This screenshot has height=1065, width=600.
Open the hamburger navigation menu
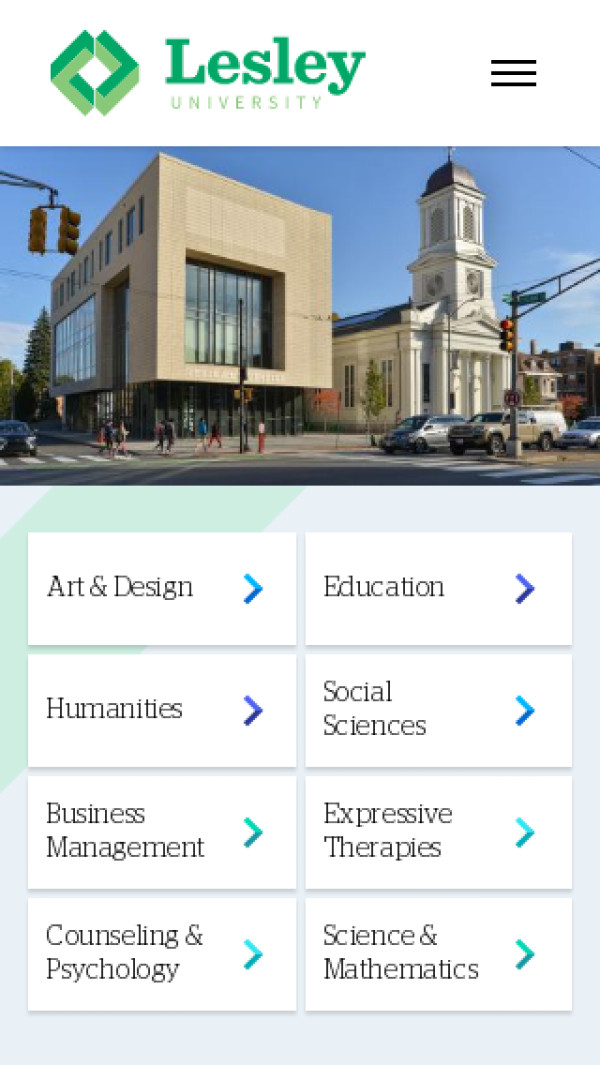pos(513,73)
